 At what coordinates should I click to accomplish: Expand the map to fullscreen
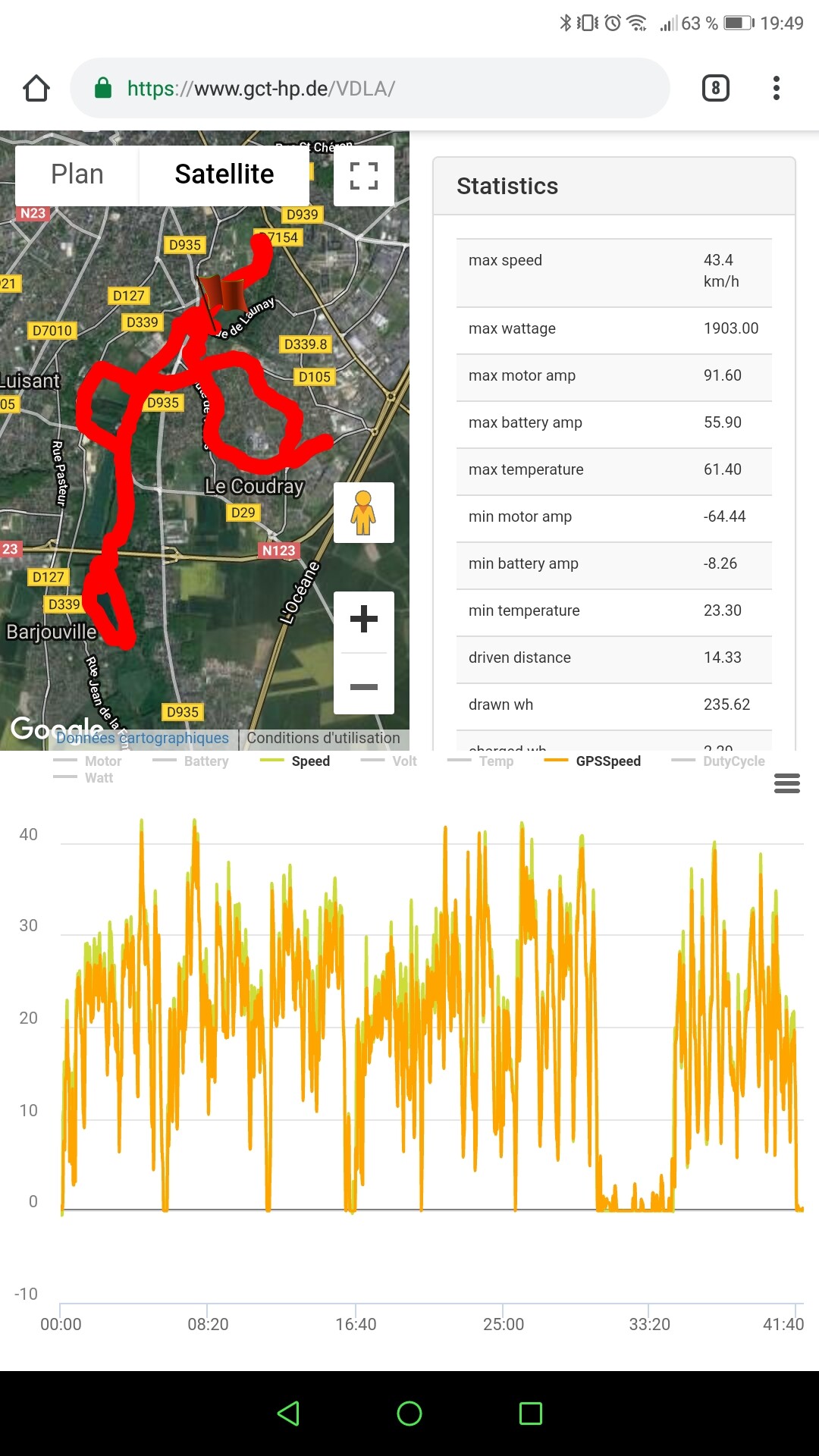(x=364, y=176)
